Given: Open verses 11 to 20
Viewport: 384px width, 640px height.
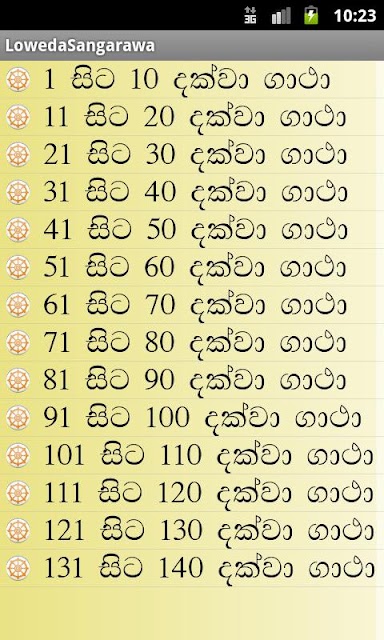Looking at the screenshot, I should pos(192,117).
